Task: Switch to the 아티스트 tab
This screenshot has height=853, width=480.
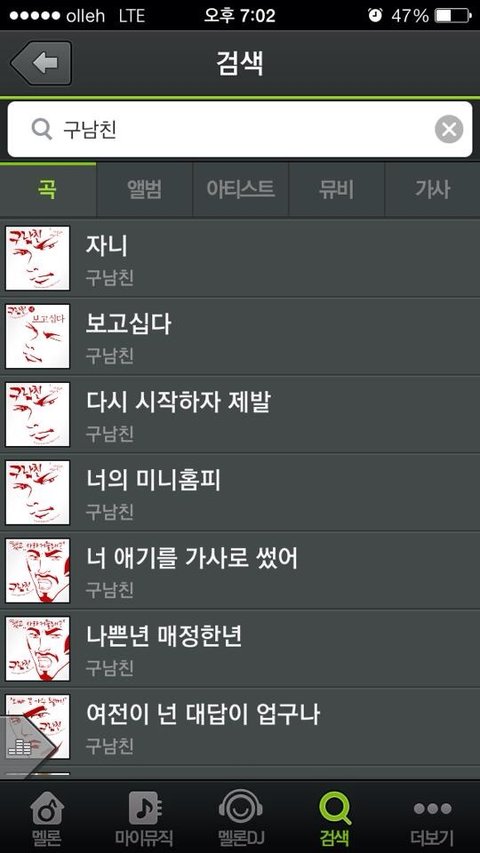Action: point(241,190)
